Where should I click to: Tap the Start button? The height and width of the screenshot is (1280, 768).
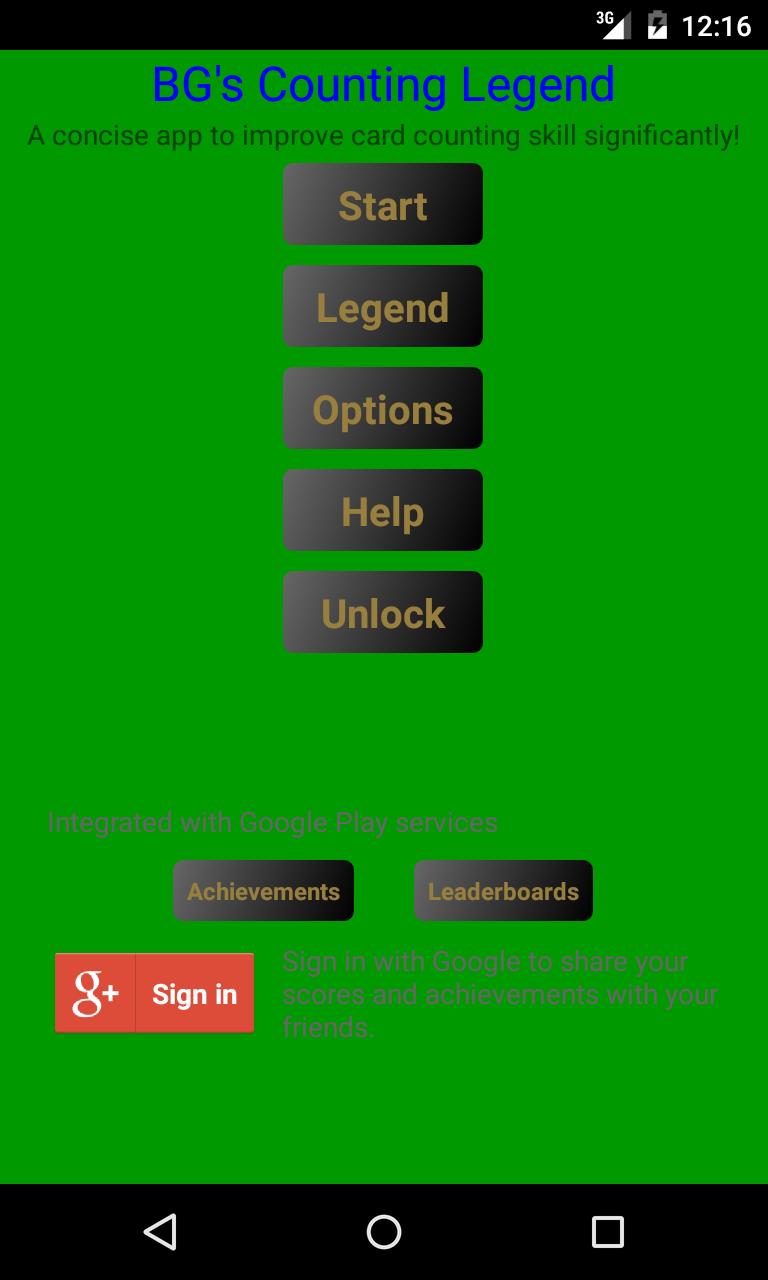383,205
